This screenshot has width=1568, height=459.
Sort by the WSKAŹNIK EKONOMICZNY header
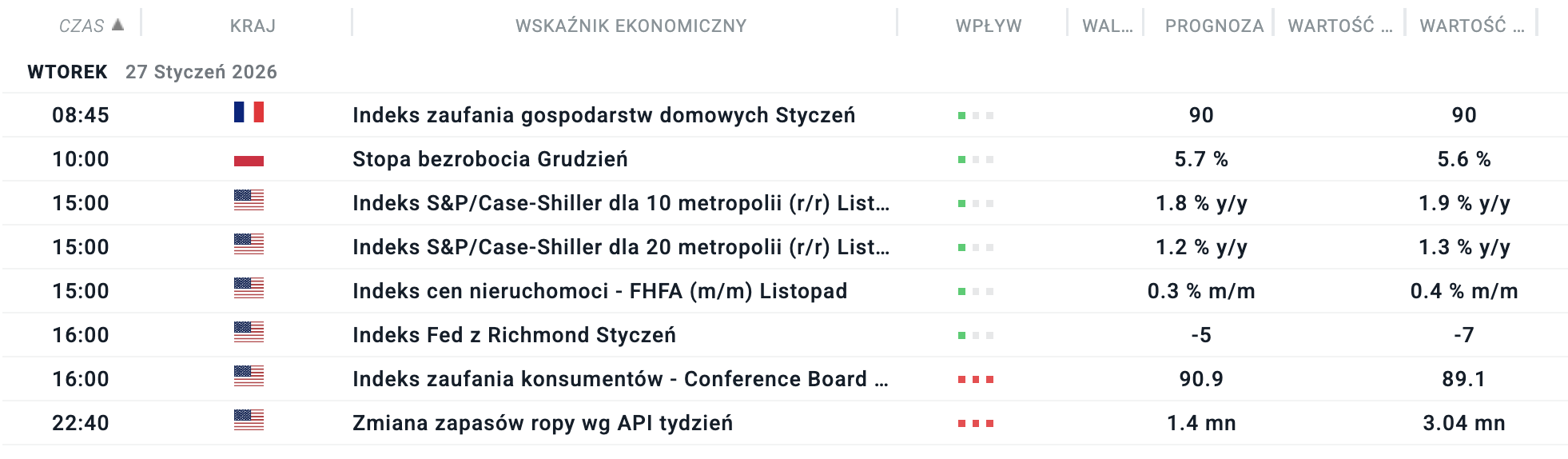tap(631, 26)
